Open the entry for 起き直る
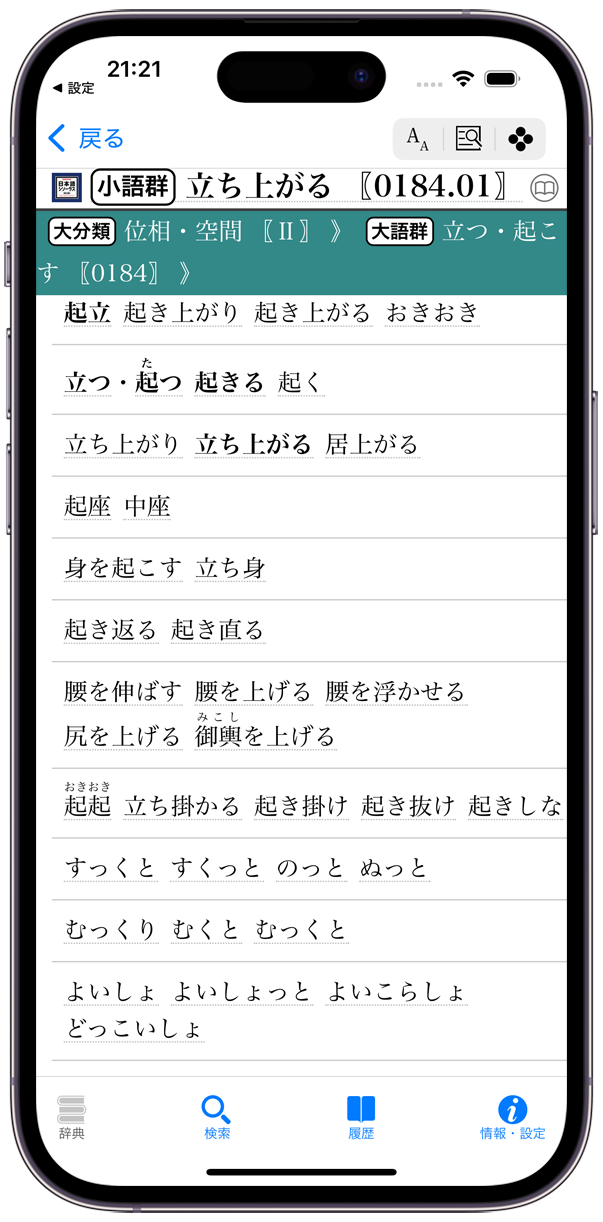The image size is (603, 1222). [217, 630]
